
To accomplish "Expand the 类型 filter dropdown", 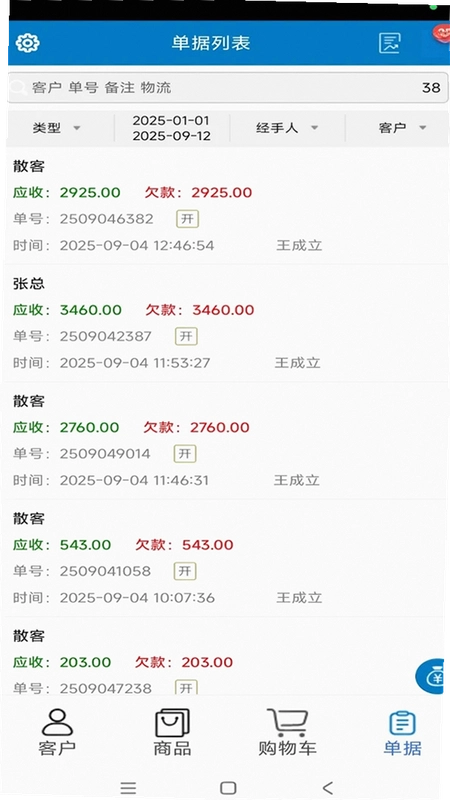I will point(57,128).
